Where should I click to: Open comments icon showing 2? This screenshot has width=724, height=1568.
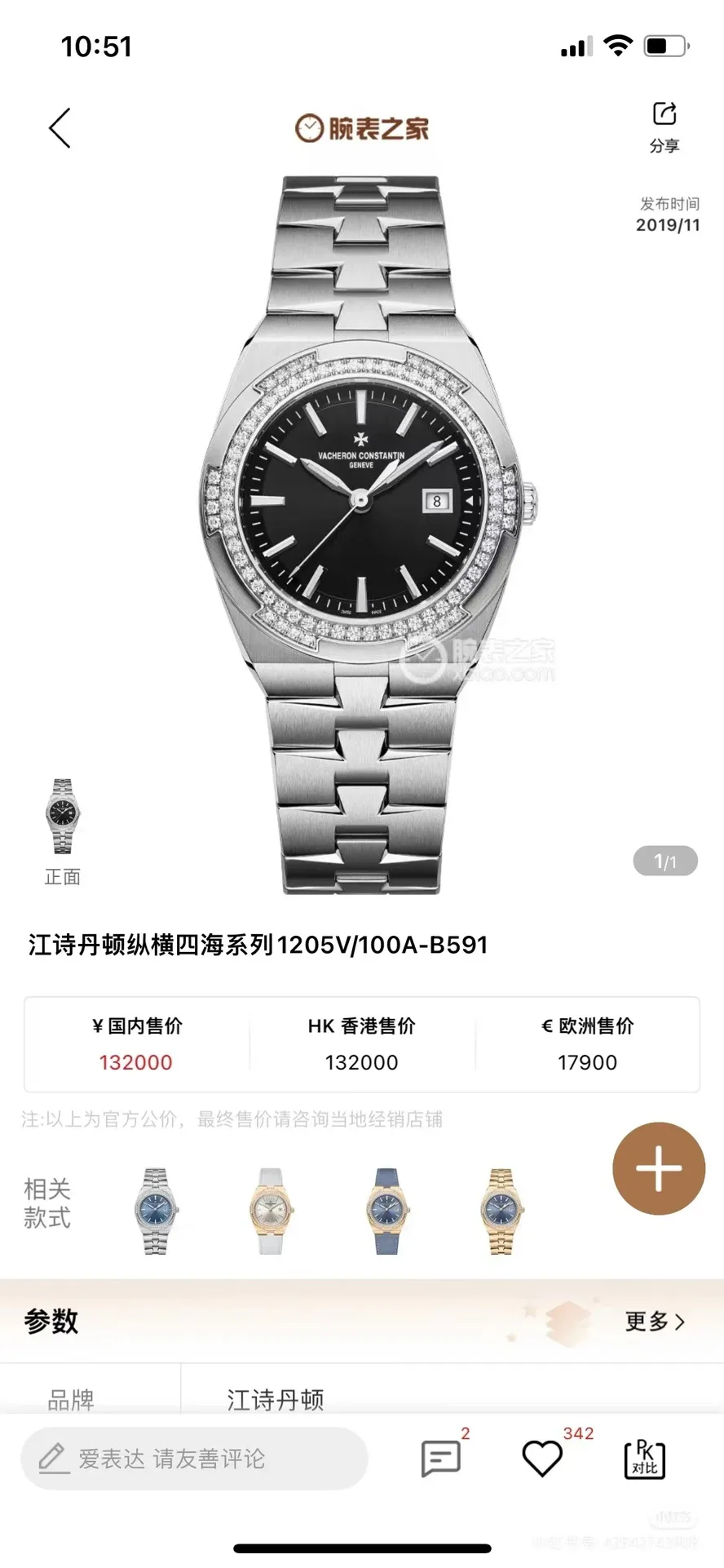coord(441,1458)
